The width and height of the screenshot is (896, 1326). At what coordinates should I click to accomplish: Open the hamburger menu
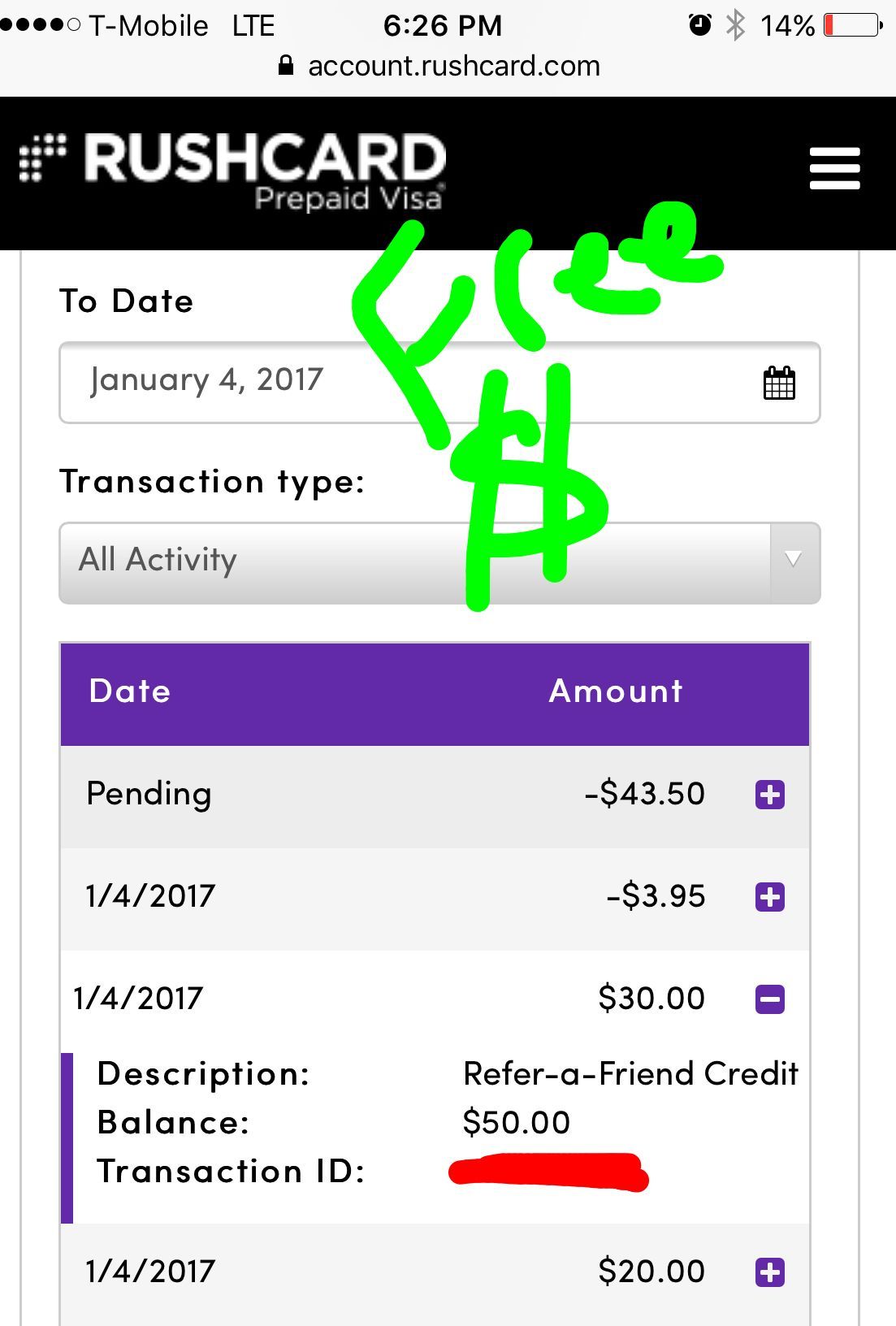point(834,168)
